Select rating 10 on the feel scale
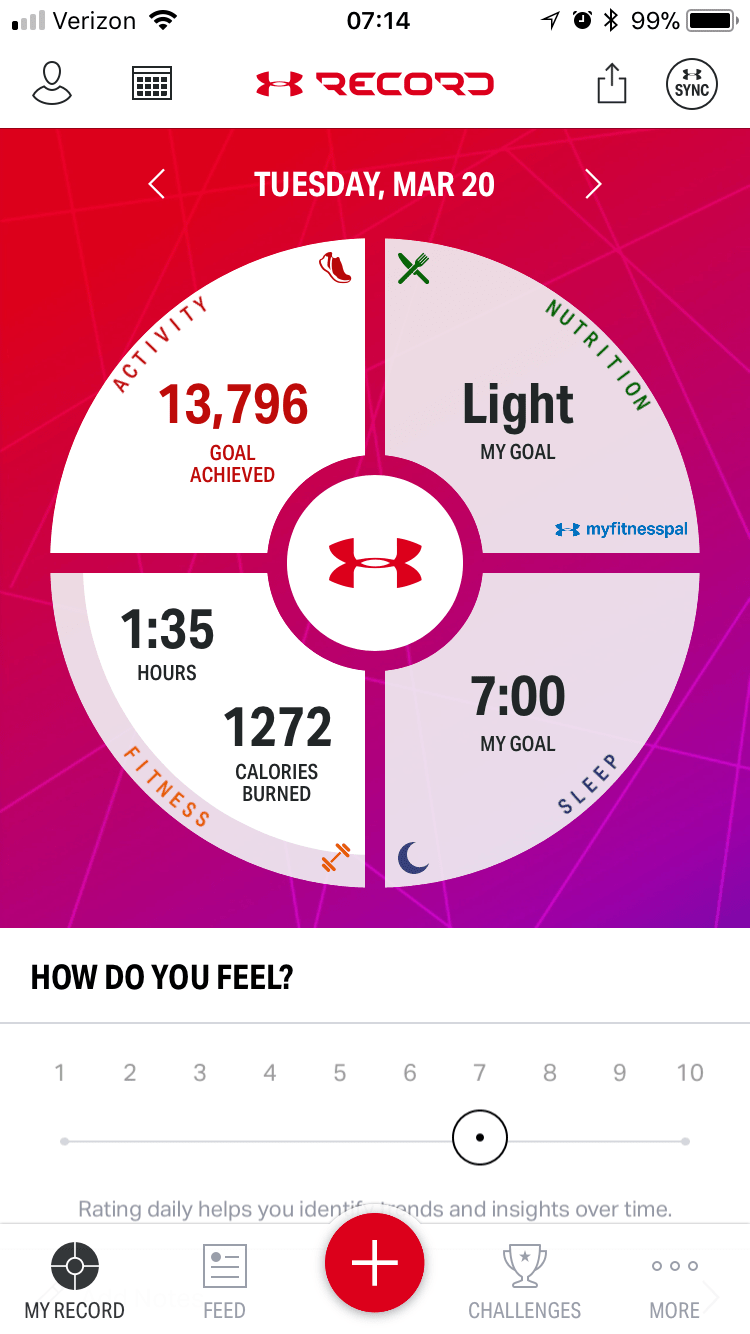Screen dimensions: 750x1334 689,1072
